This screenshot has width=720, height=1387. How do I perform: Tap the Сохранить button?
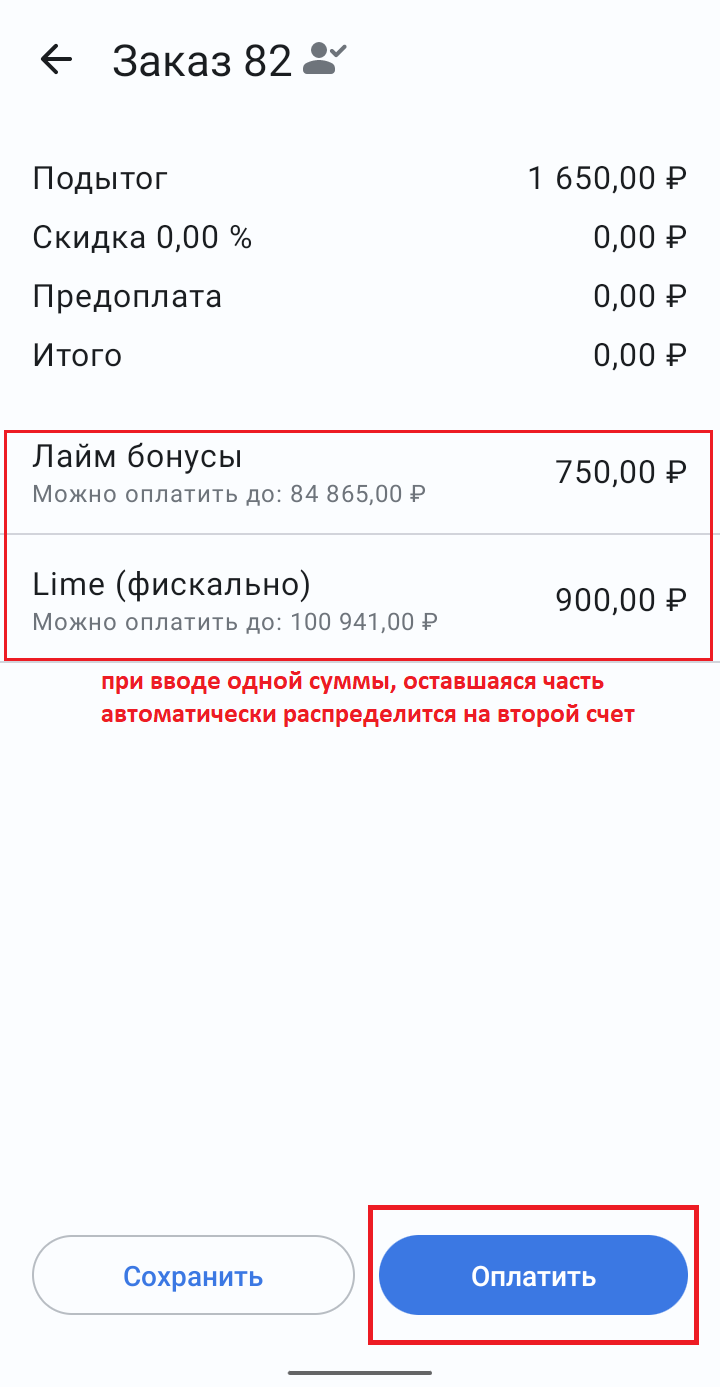193,1275
